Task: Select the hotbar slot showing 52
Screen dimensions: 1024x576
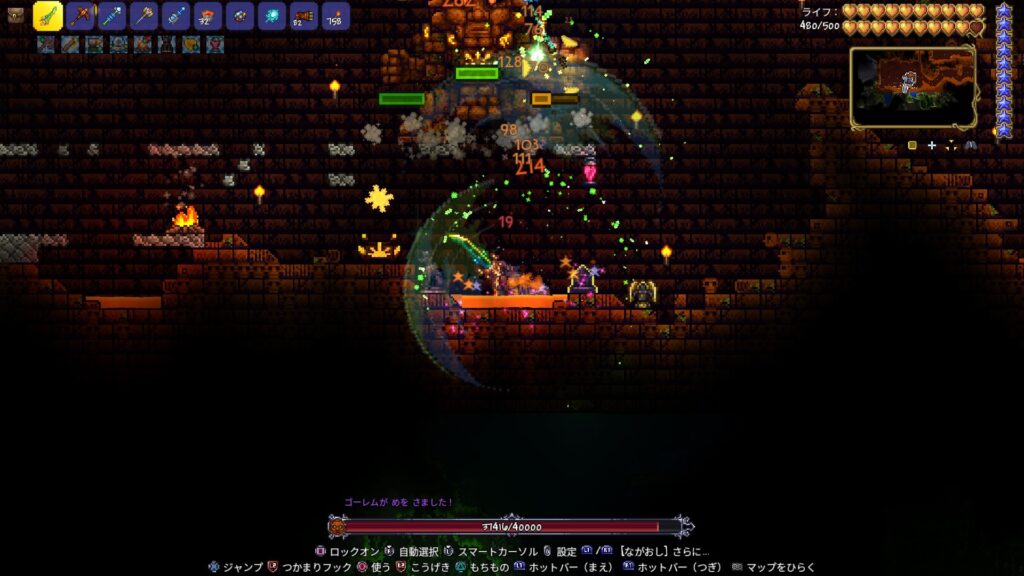Action: point(304,15)
